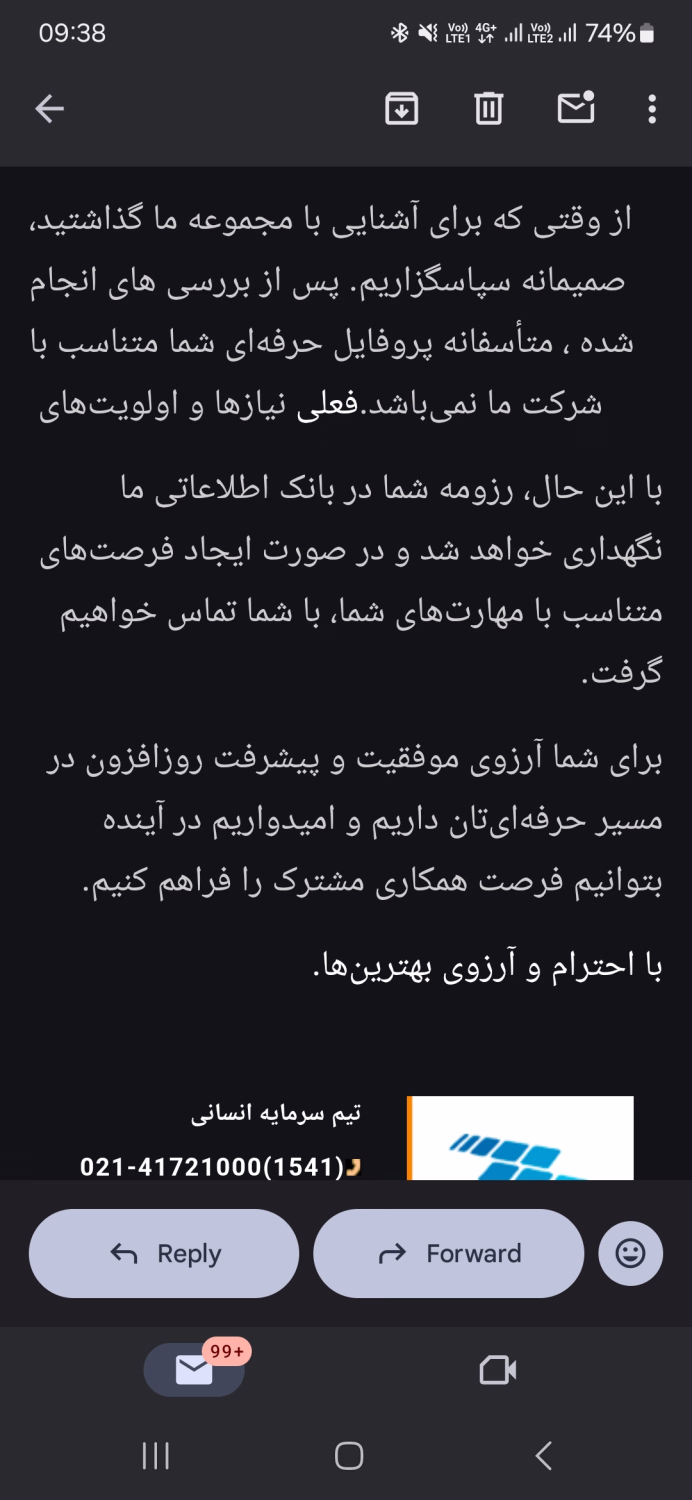Add an emoji reaction

point(630,1253)
